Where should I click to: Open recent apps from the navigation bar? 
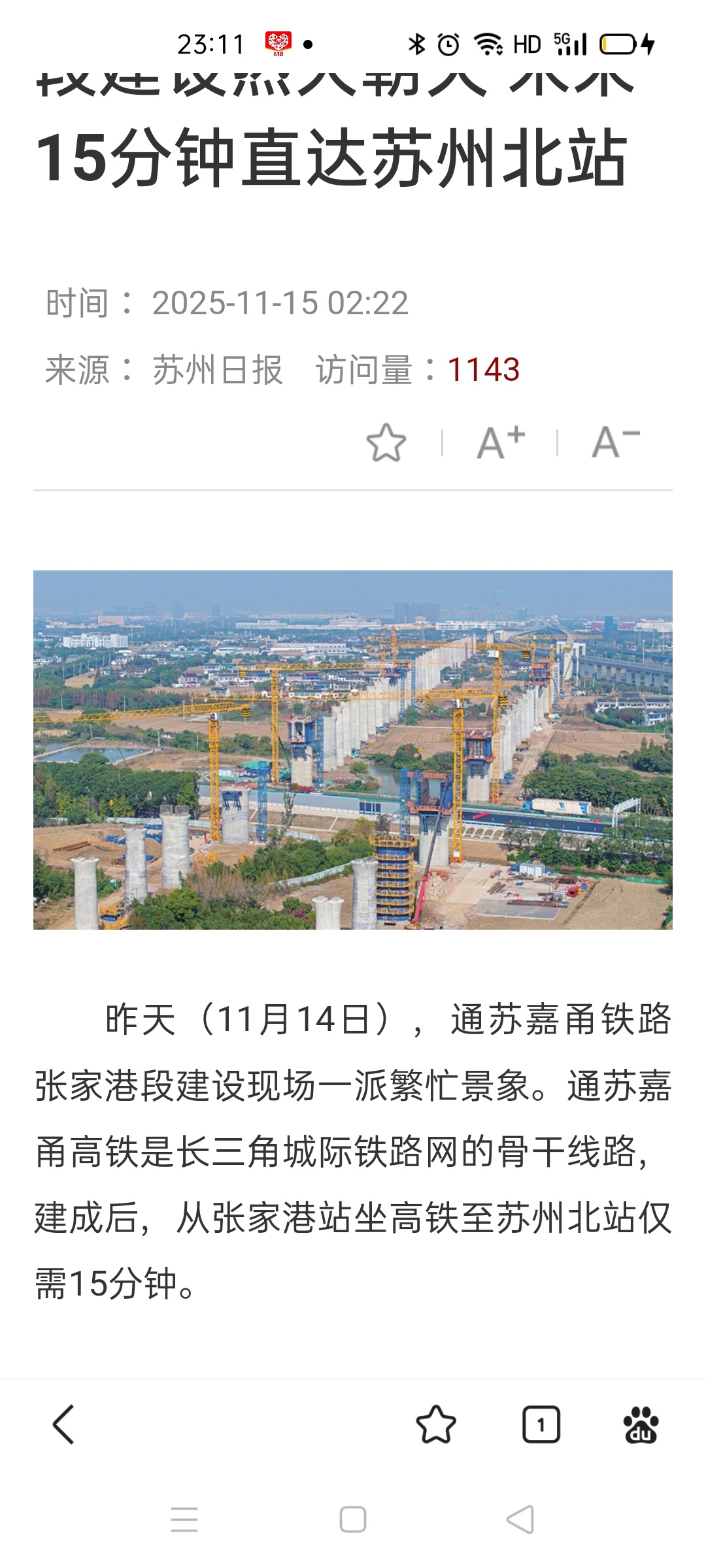coord(184,1519)
